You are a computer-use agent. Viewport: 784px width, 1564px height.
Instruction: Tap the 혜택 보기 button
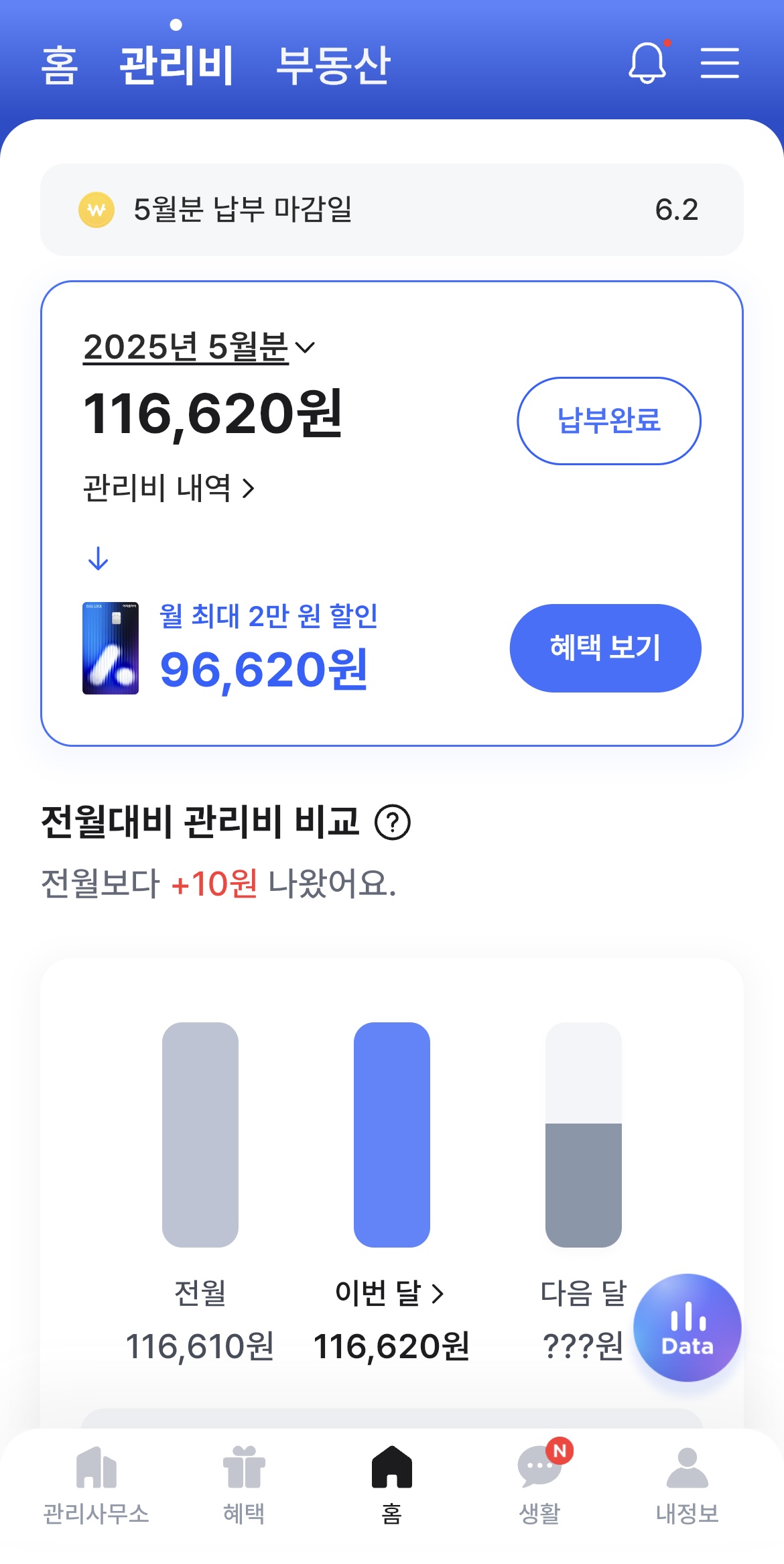tap(605, 648)
